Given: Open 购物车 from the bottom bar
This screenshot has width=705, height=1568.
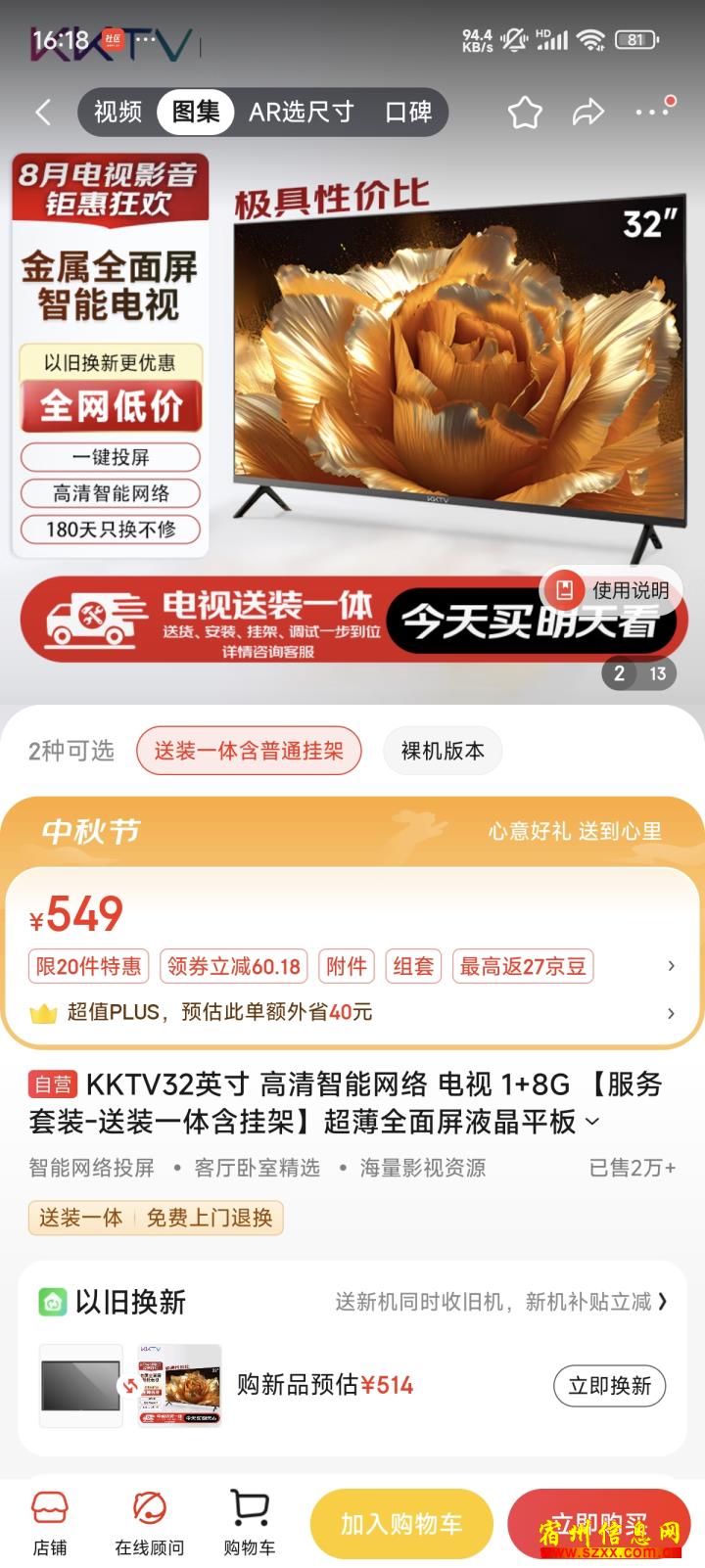Looking at the screenshot, I should pyautogui.click(x=250, y=1523).
